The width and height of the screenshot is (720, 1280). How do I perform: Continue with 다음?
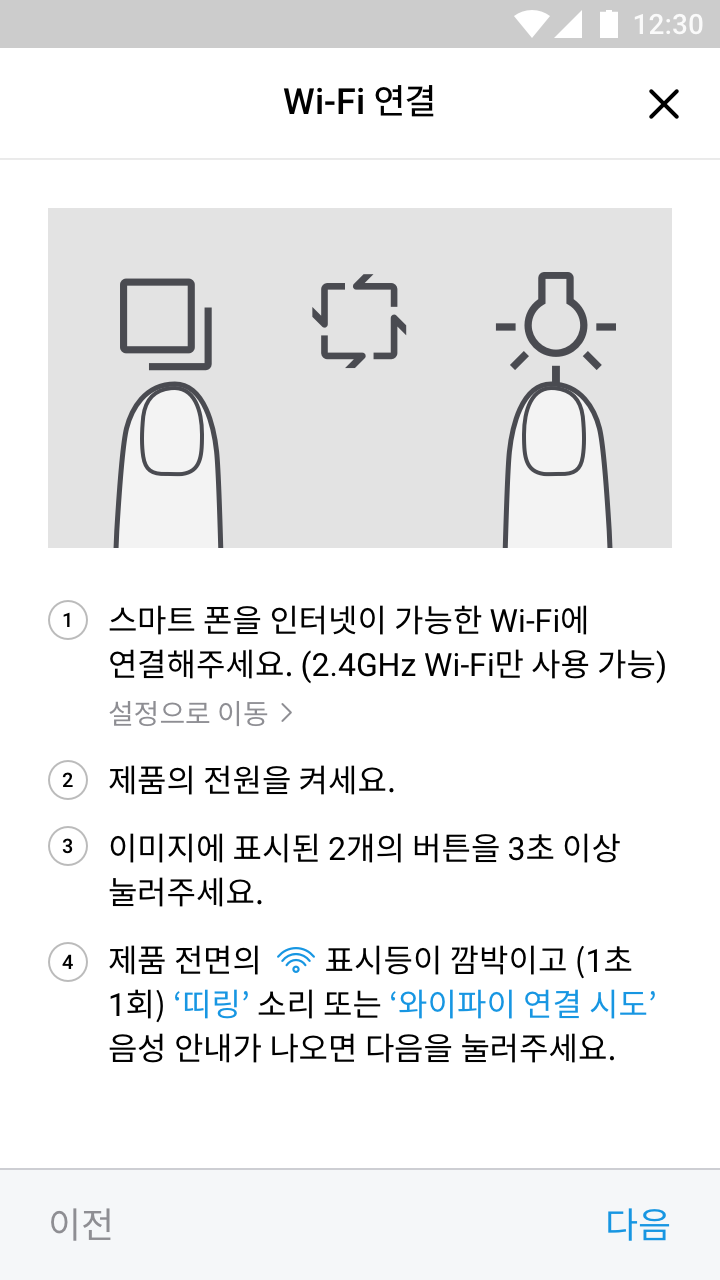click(x=637, y=1224)
